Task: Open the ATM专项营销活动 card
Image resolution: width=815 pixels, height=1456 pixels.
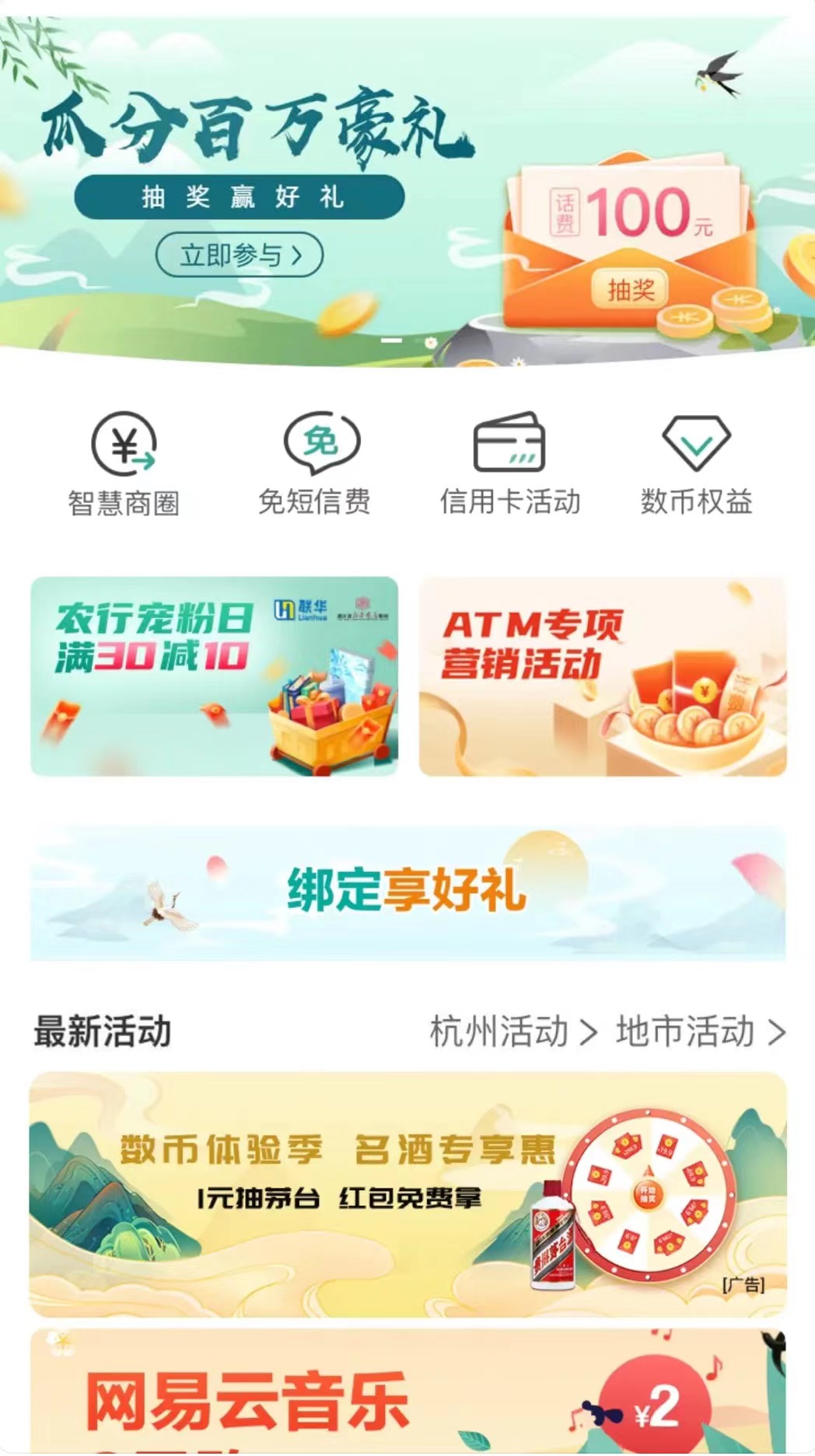Action: pos(603,676)
